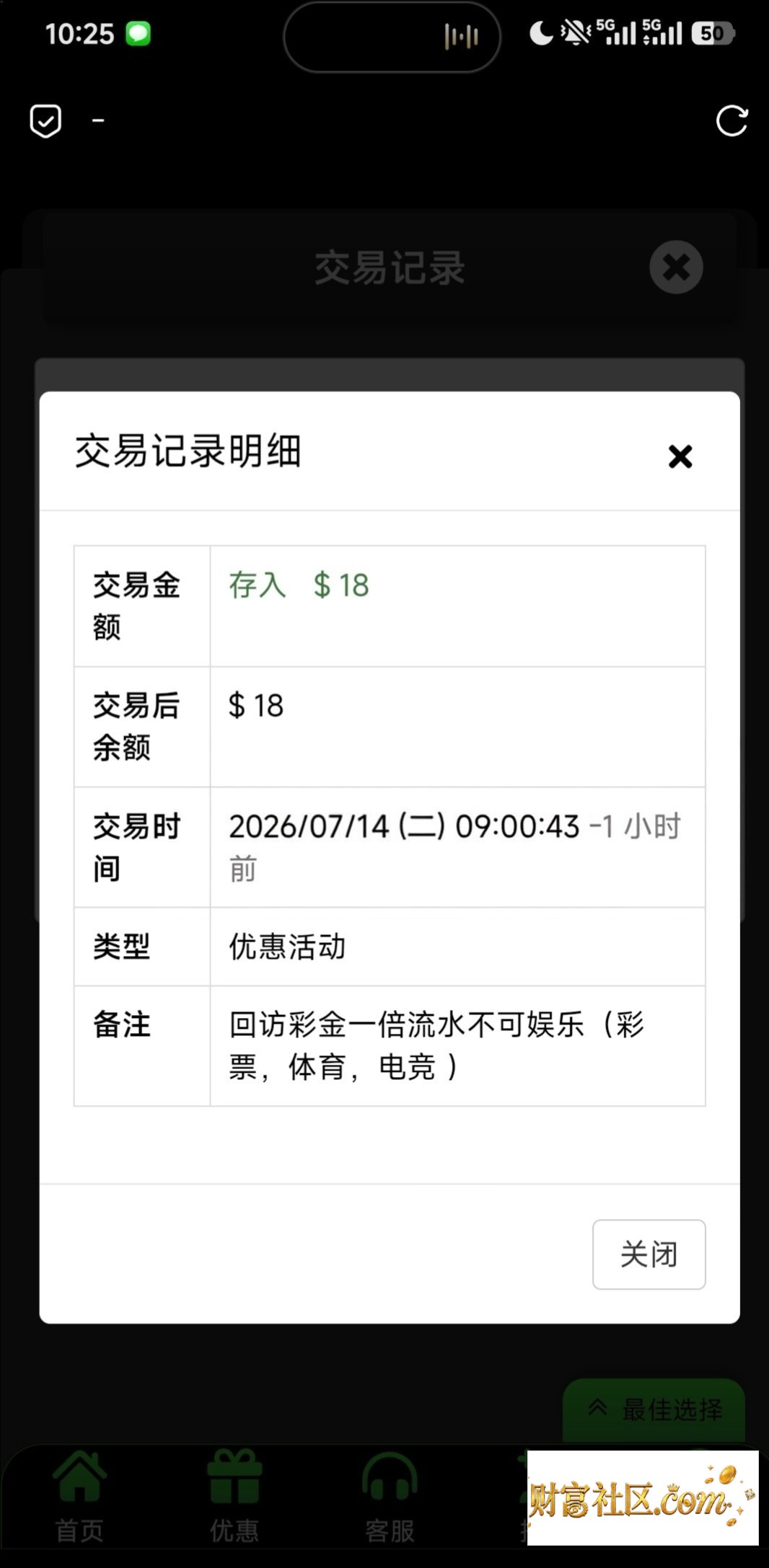This screenshot has width=769, height=1568.
Task: Tap the 关闭 button
Action: tap(649, 1254)
